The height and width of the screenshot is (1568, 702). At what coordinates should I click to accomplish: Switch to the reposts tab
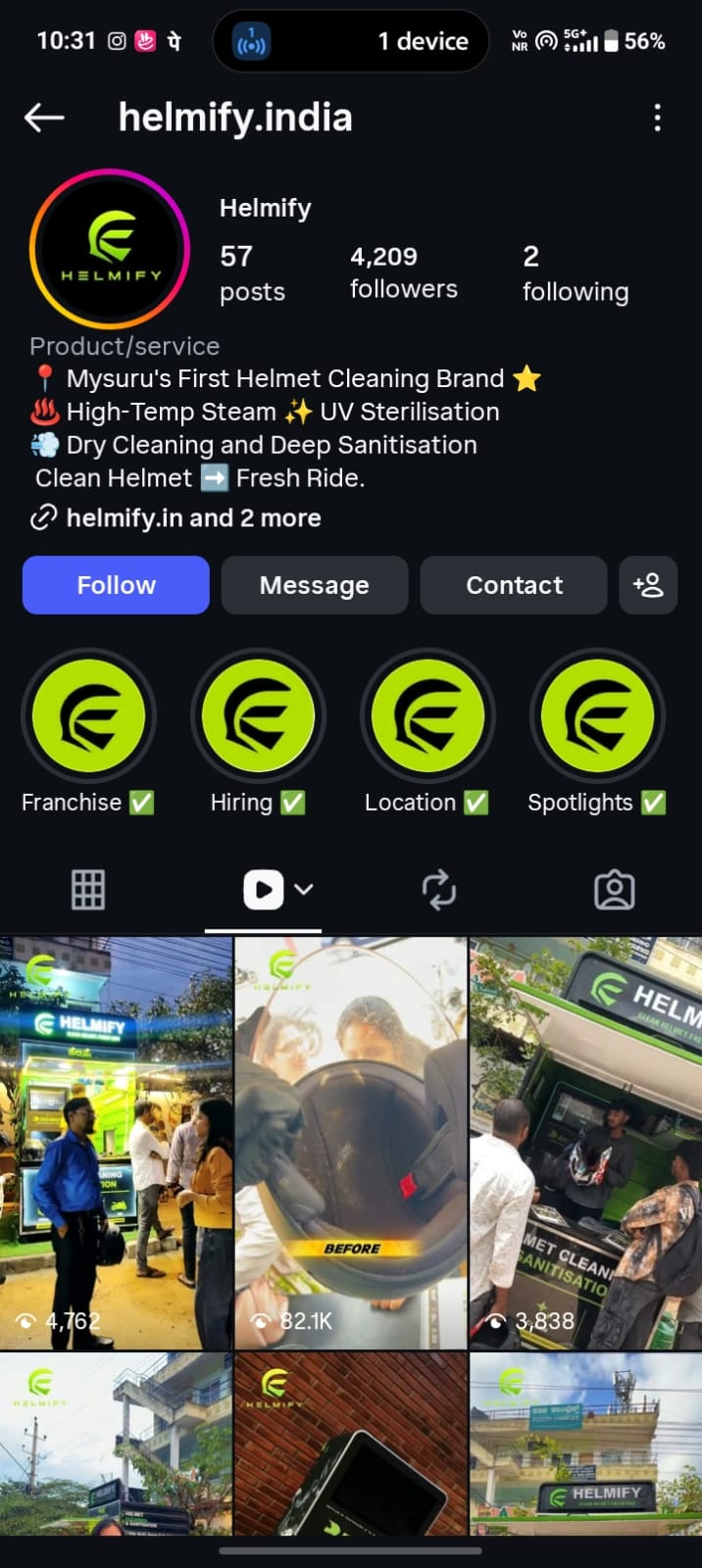coord(439,890)
